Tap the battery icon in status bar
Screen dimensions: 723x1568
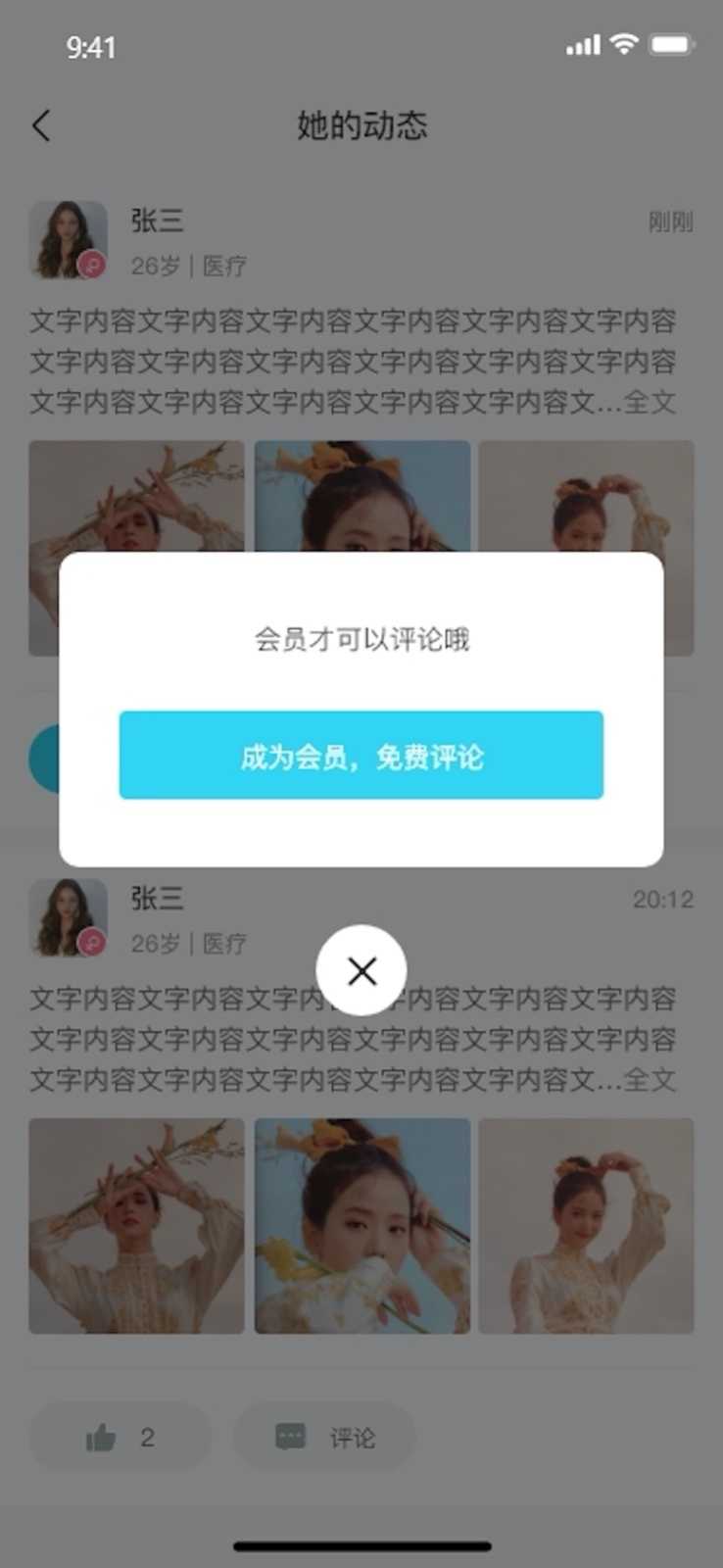click(673, 44)
